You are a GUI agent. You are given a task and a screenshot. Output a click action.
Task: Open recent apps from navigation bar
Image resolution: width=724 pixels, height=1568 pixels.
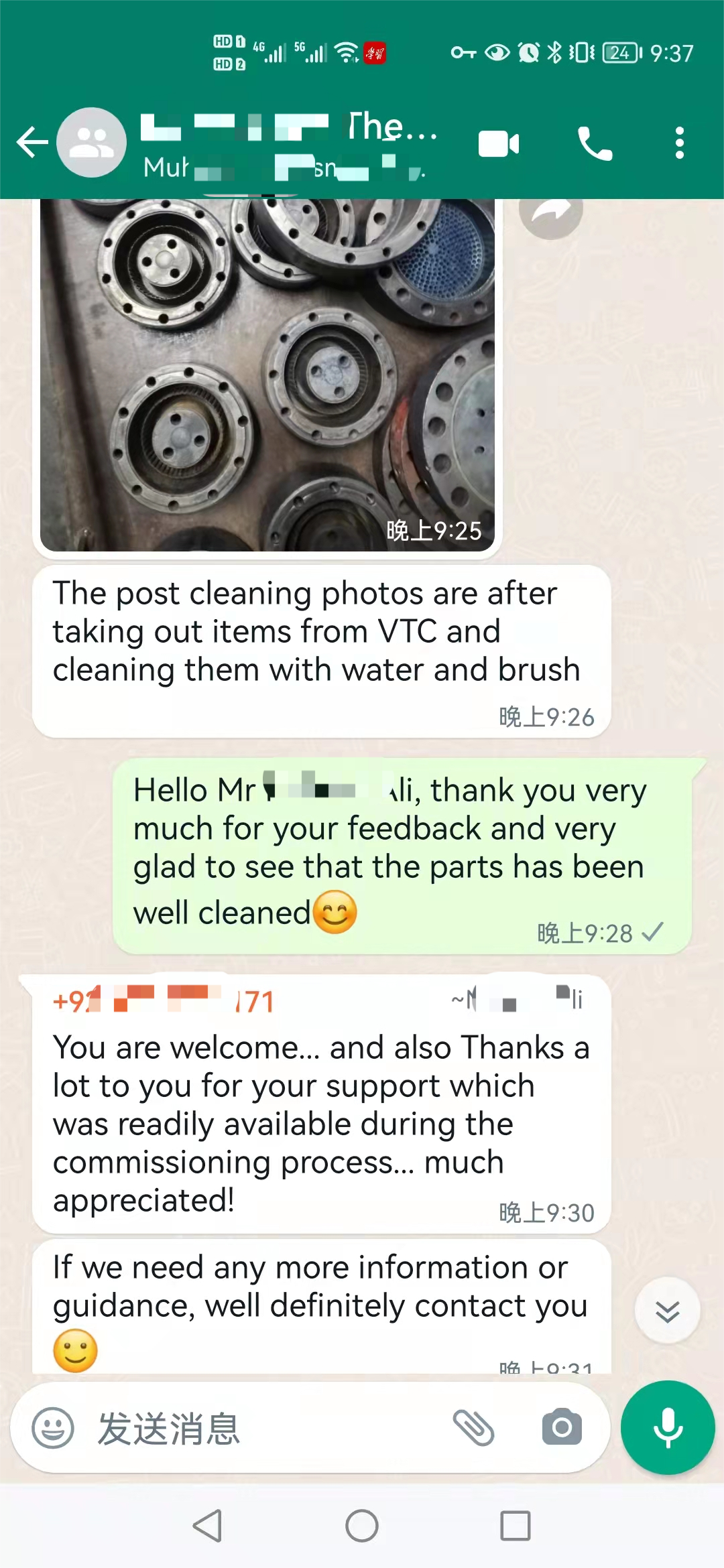pos(516,1526)
